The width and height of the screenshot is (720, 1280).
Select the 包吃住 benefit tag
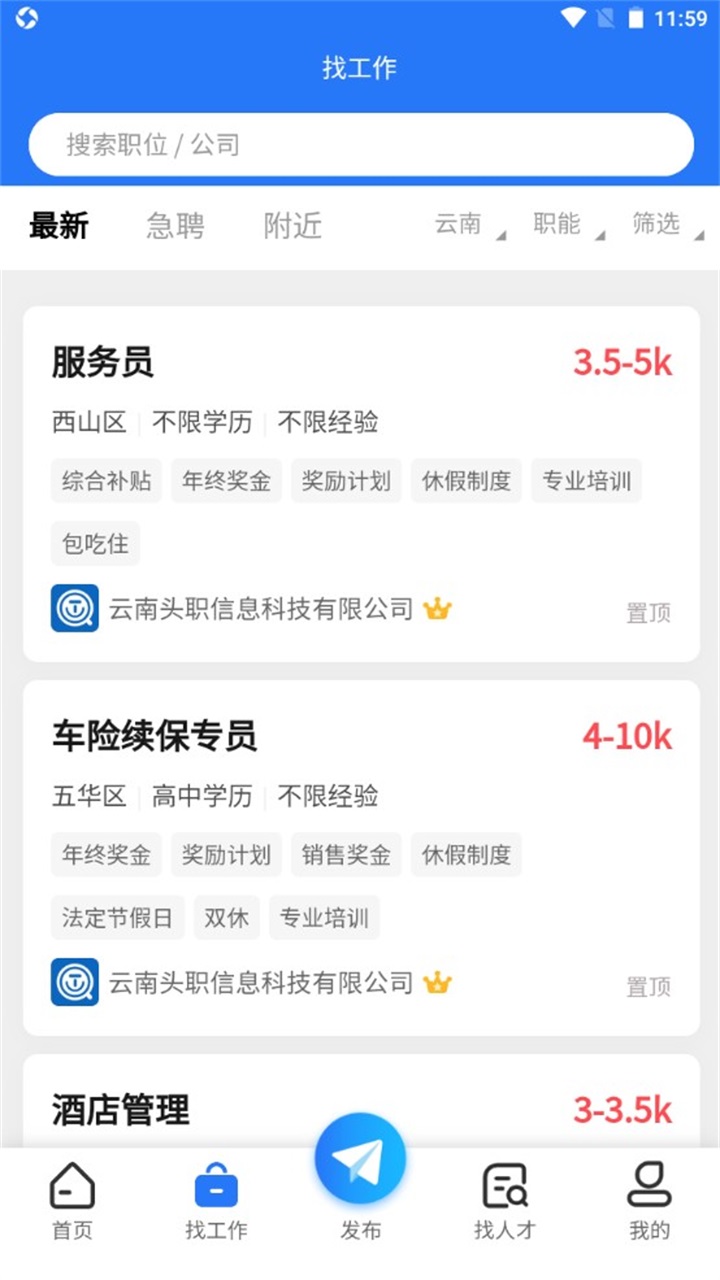click(95, 543)
